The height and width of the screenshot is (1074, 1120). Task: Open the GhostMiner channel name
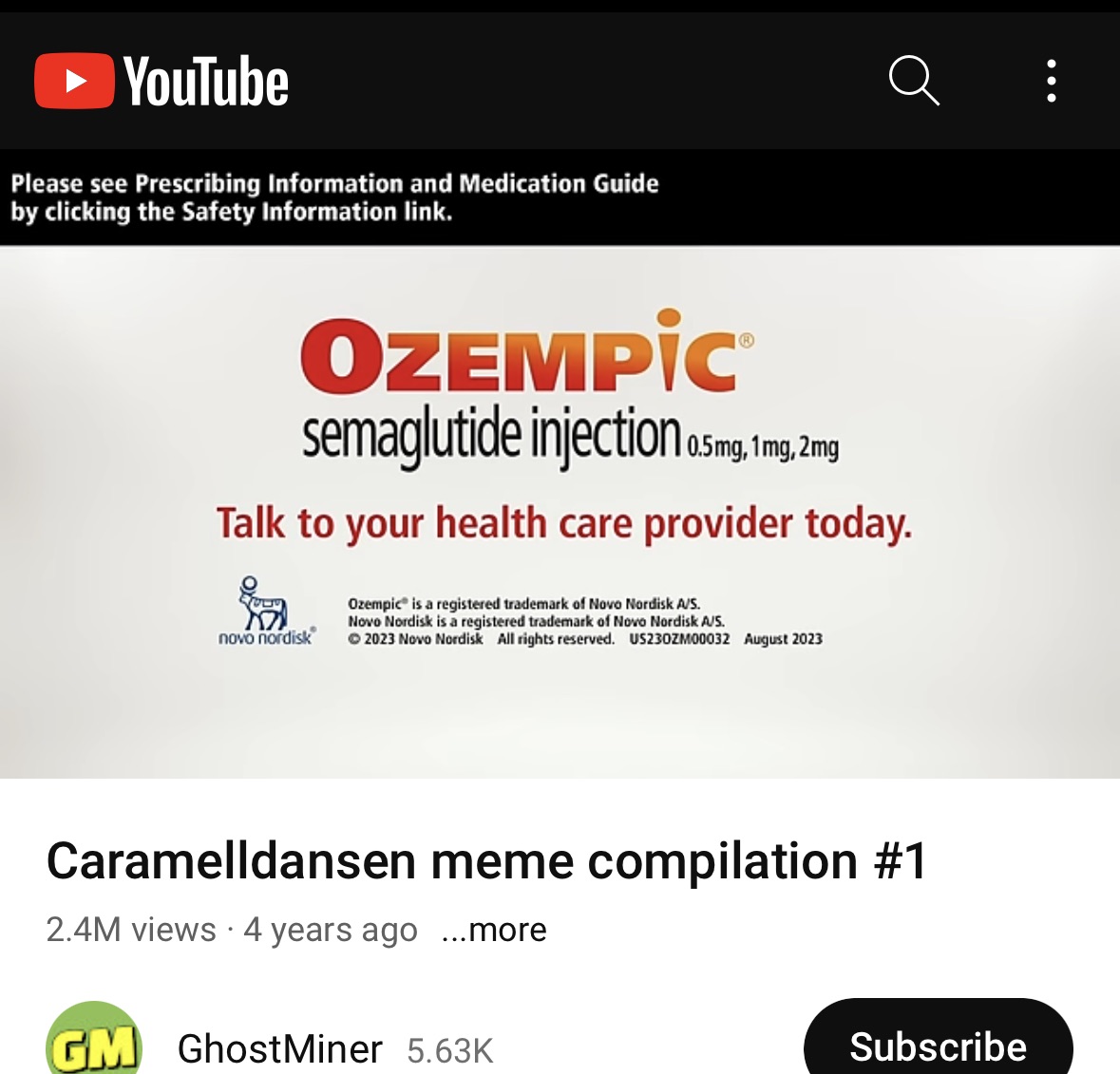click(279, 1048)
